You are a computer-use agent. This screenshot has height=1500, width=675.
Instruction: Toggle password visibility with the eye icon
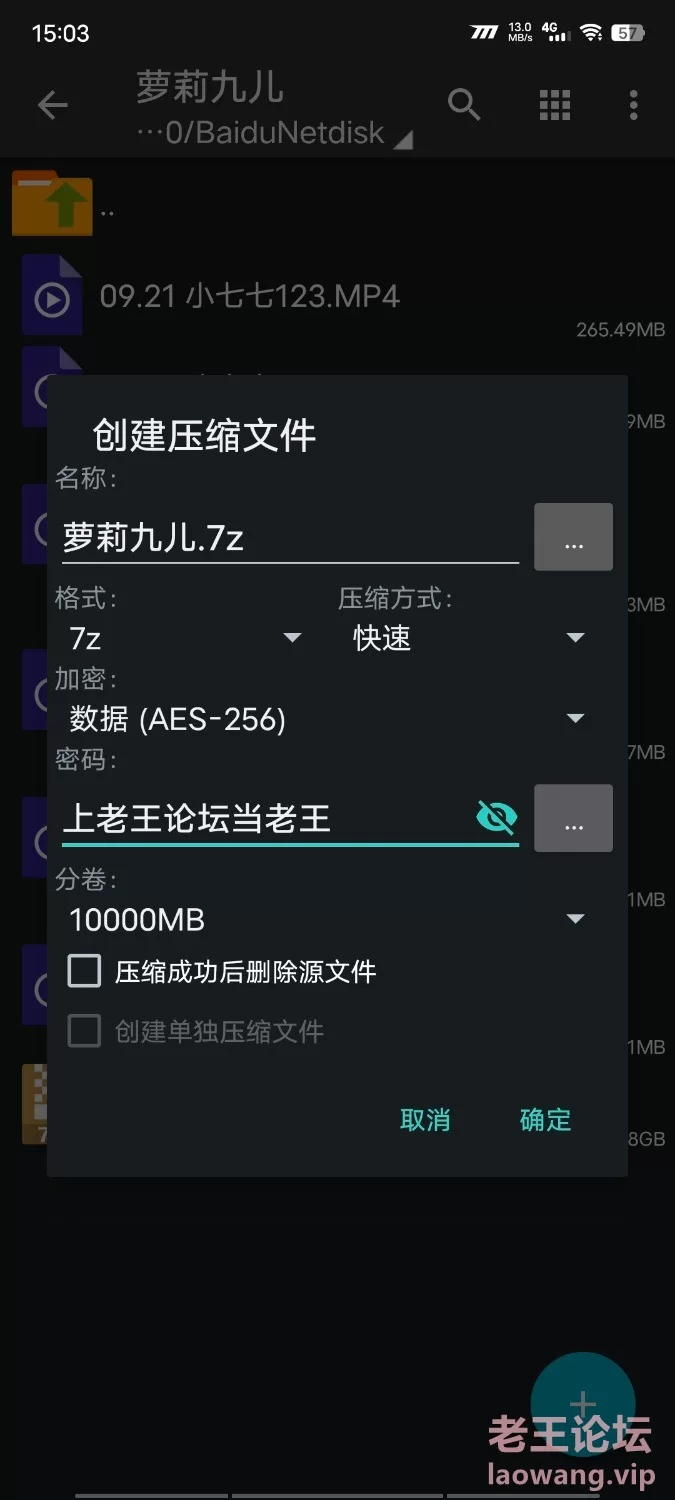point(496,818)
